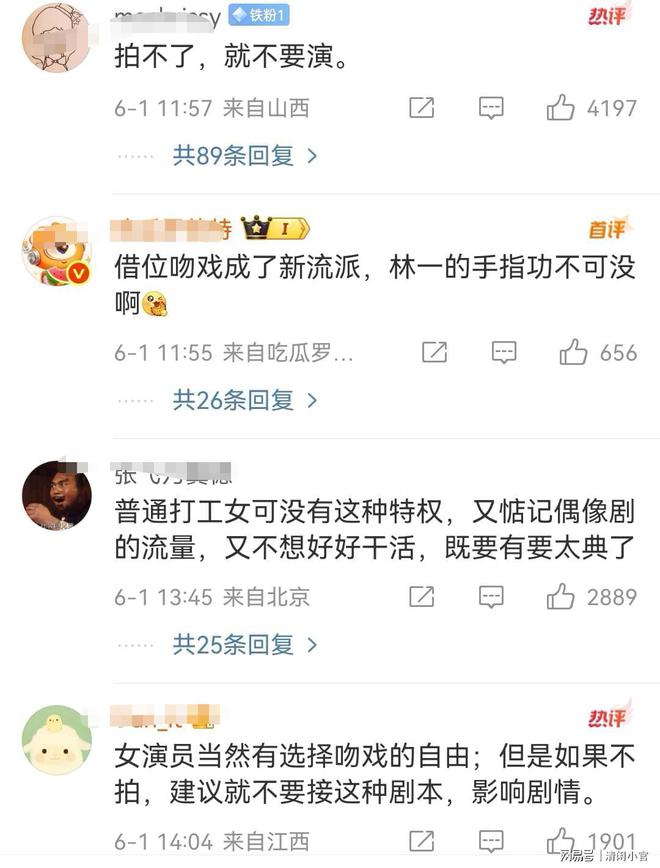Like the comment with 2889 likes

561,597
